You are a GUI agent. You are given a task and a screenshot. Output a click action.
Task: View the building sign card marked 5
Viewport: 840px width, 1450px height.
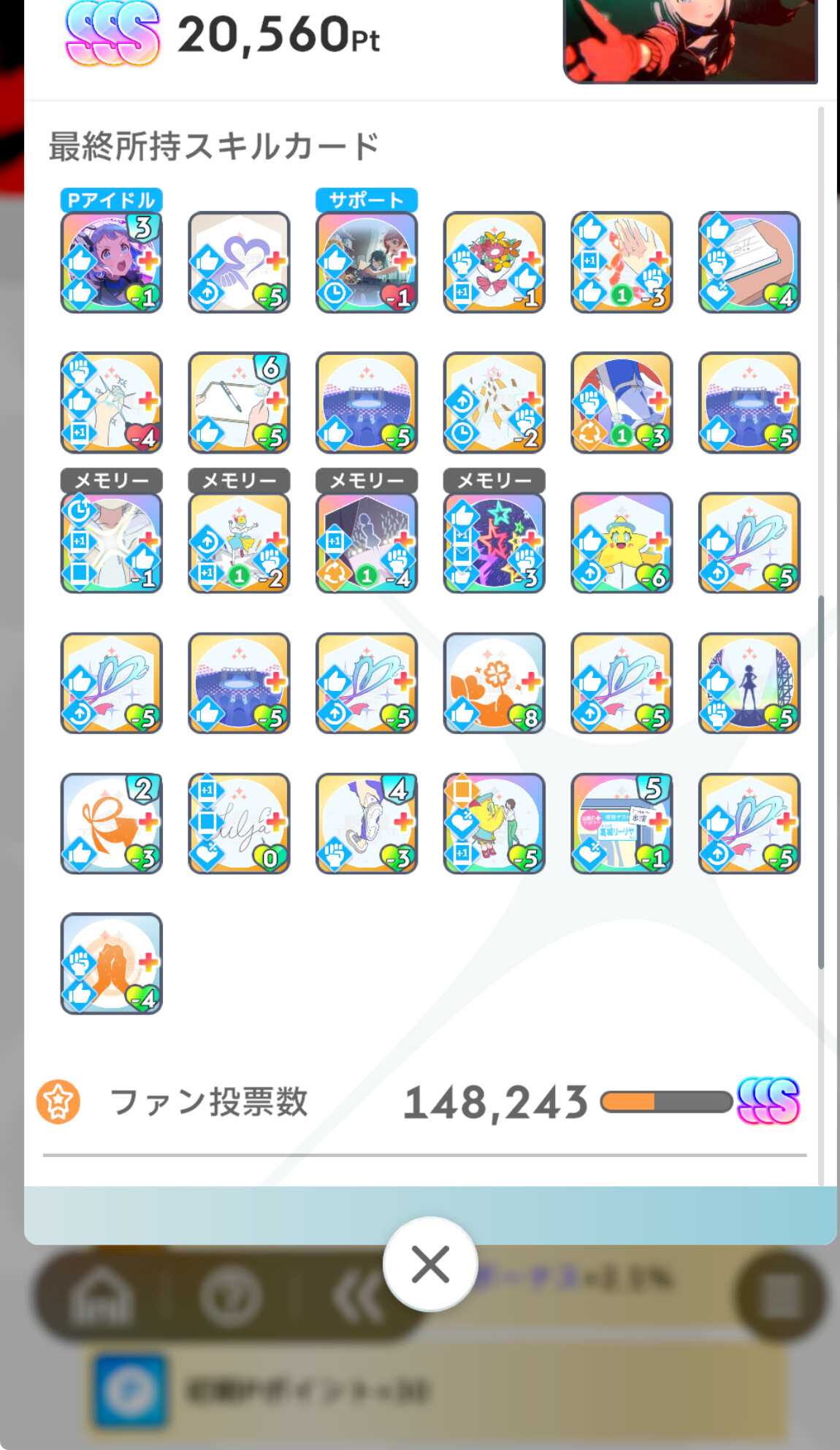click(x=622, y=823)
